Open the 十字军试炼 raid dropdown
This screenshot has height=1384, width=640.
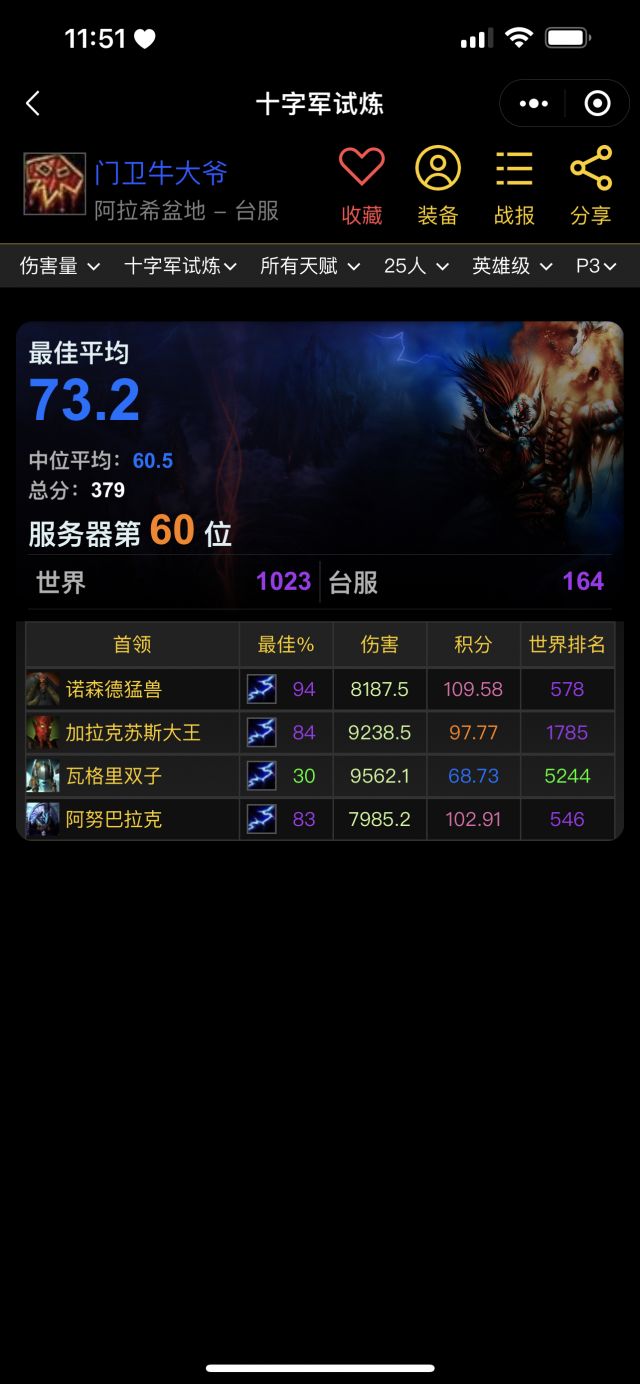click(x=180, y=266)
